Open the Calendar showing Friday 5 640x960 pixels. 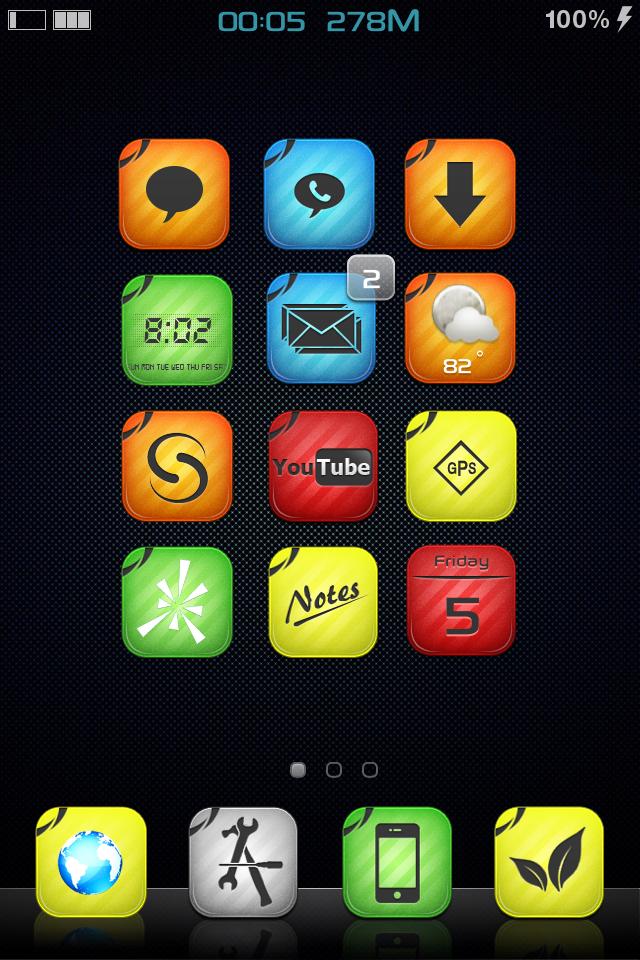click(461, 601)
